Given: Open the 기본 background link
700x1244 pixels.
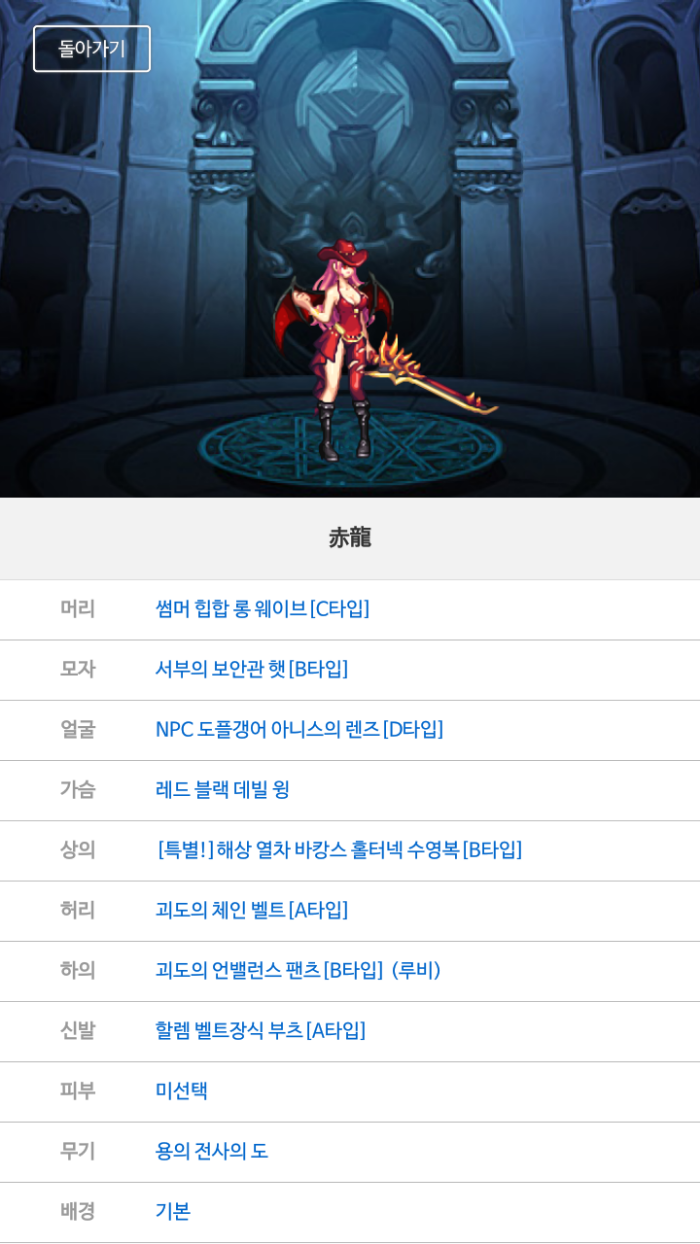Looking at the screenshot, I should (x=172, y=1211).
